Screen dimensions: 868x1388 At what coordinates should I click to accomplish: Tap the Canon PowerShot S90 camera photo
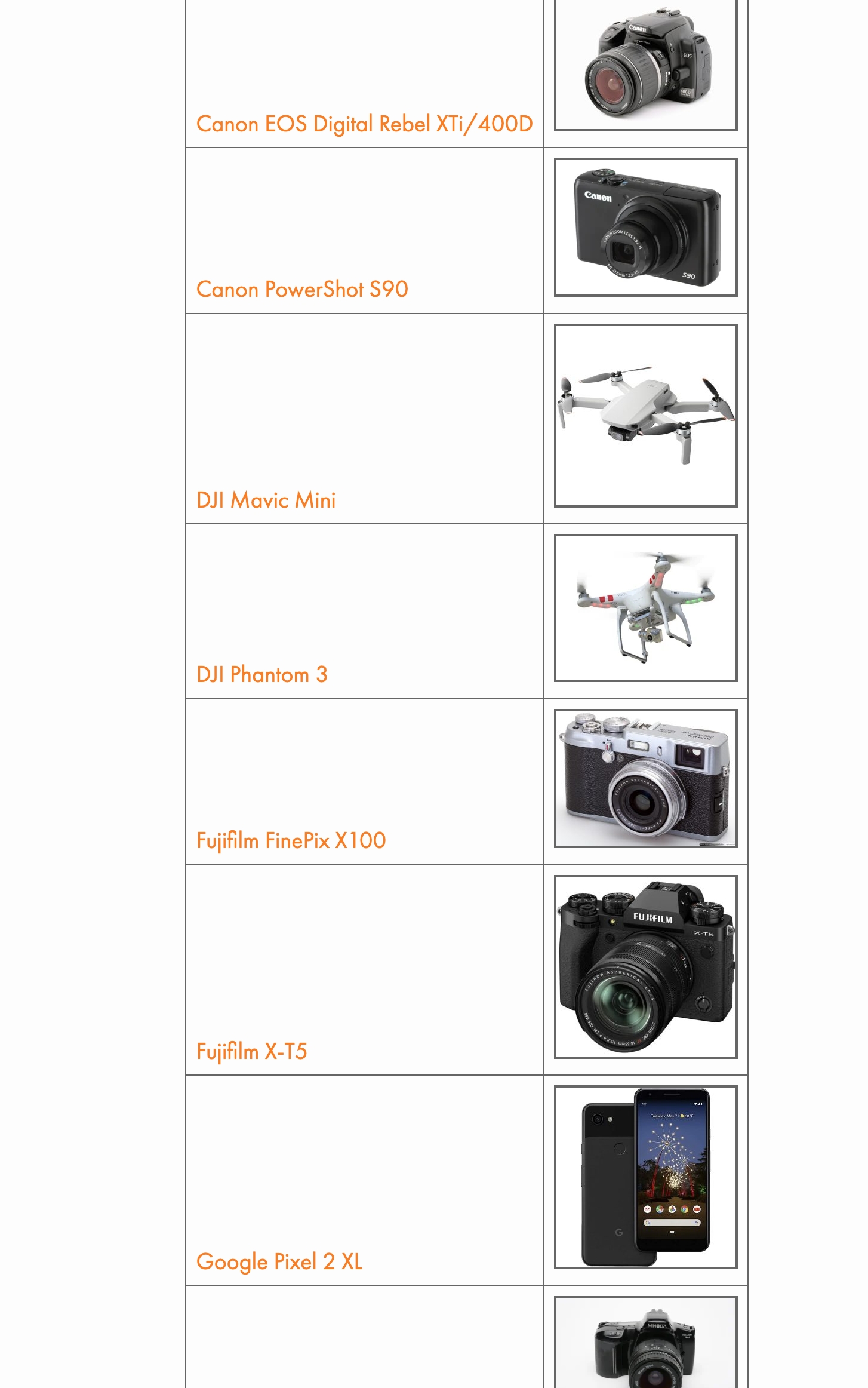click(x=645, y=227)
